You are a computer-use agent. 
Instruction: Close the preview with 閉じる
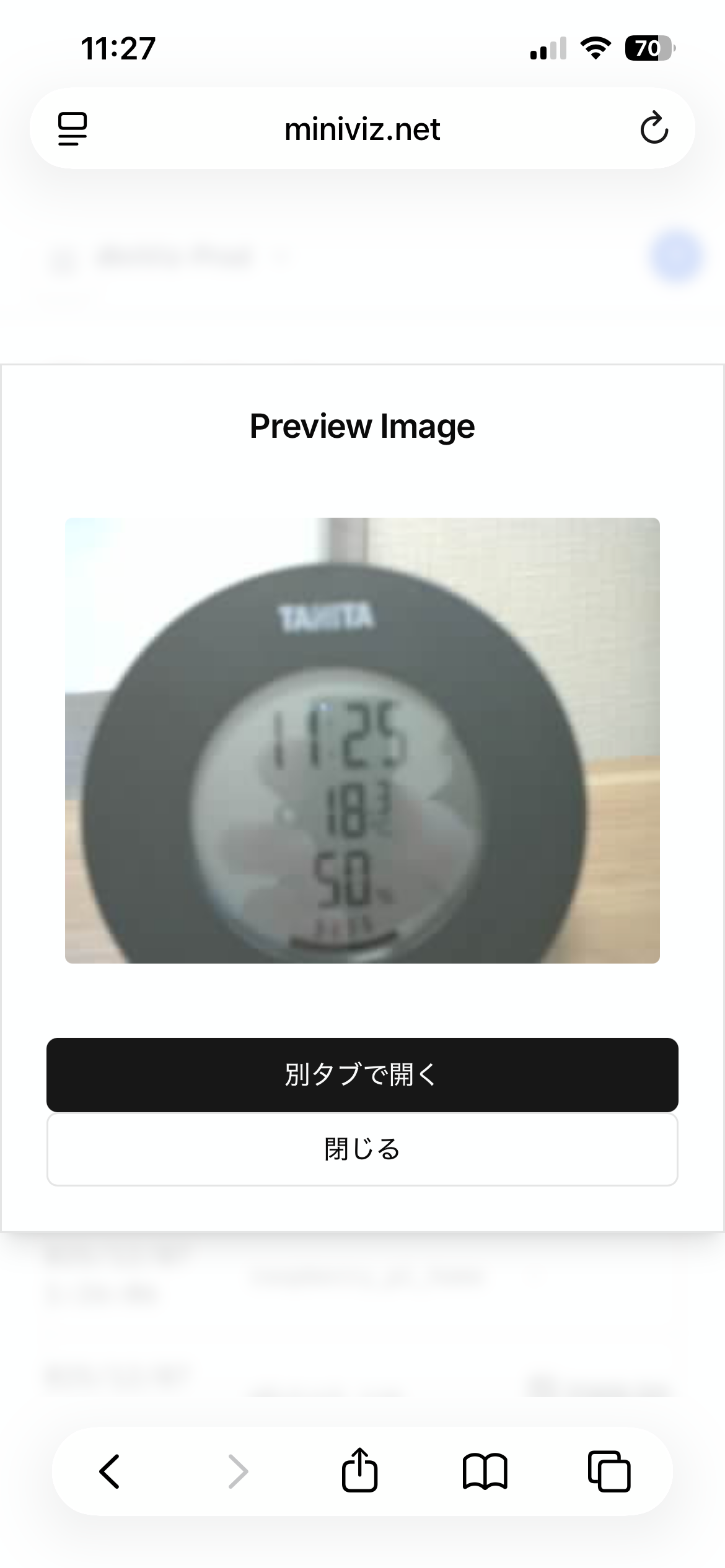362,1149
